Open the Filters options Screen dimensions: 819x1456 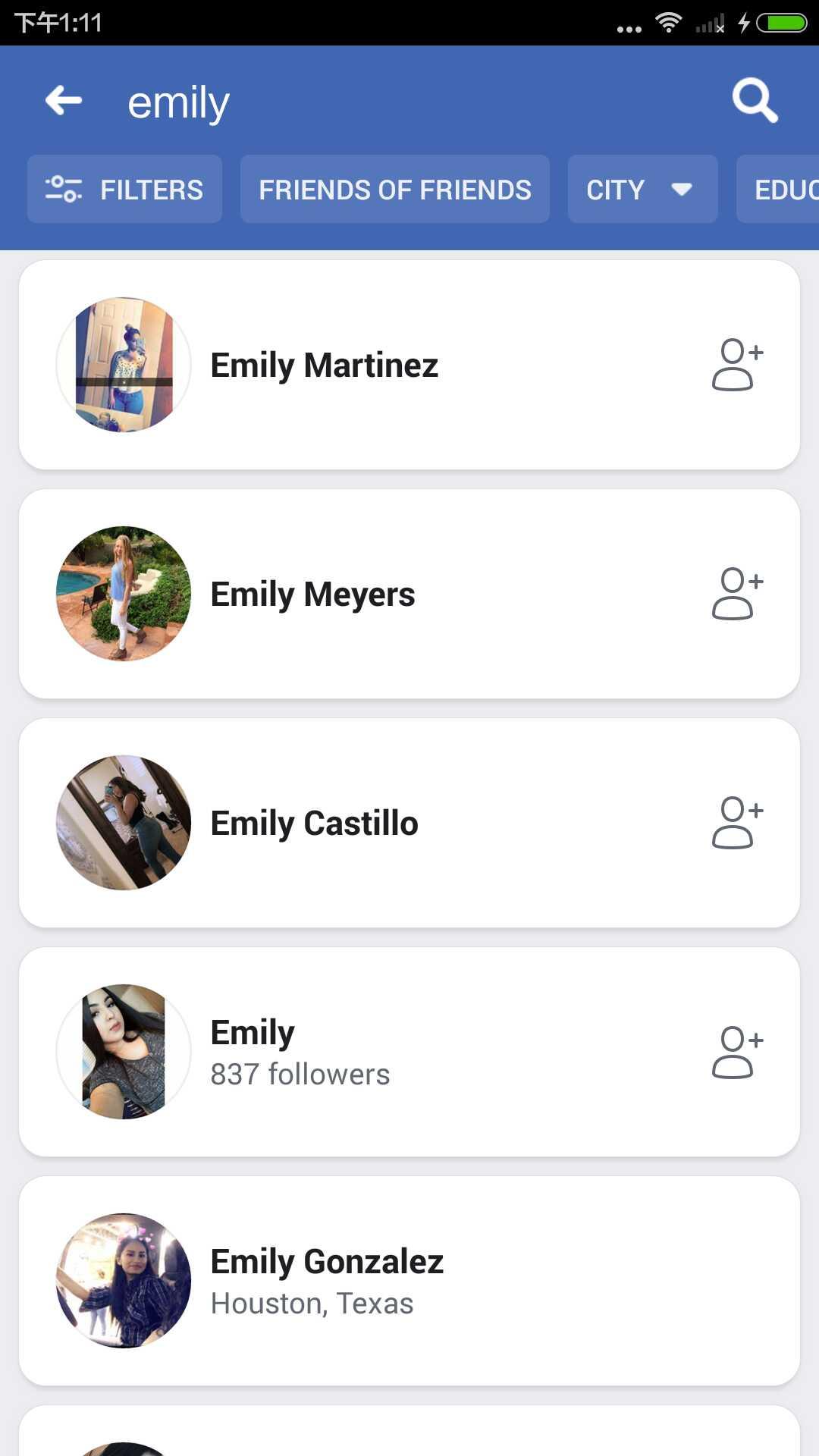click(x=124, y=190)
